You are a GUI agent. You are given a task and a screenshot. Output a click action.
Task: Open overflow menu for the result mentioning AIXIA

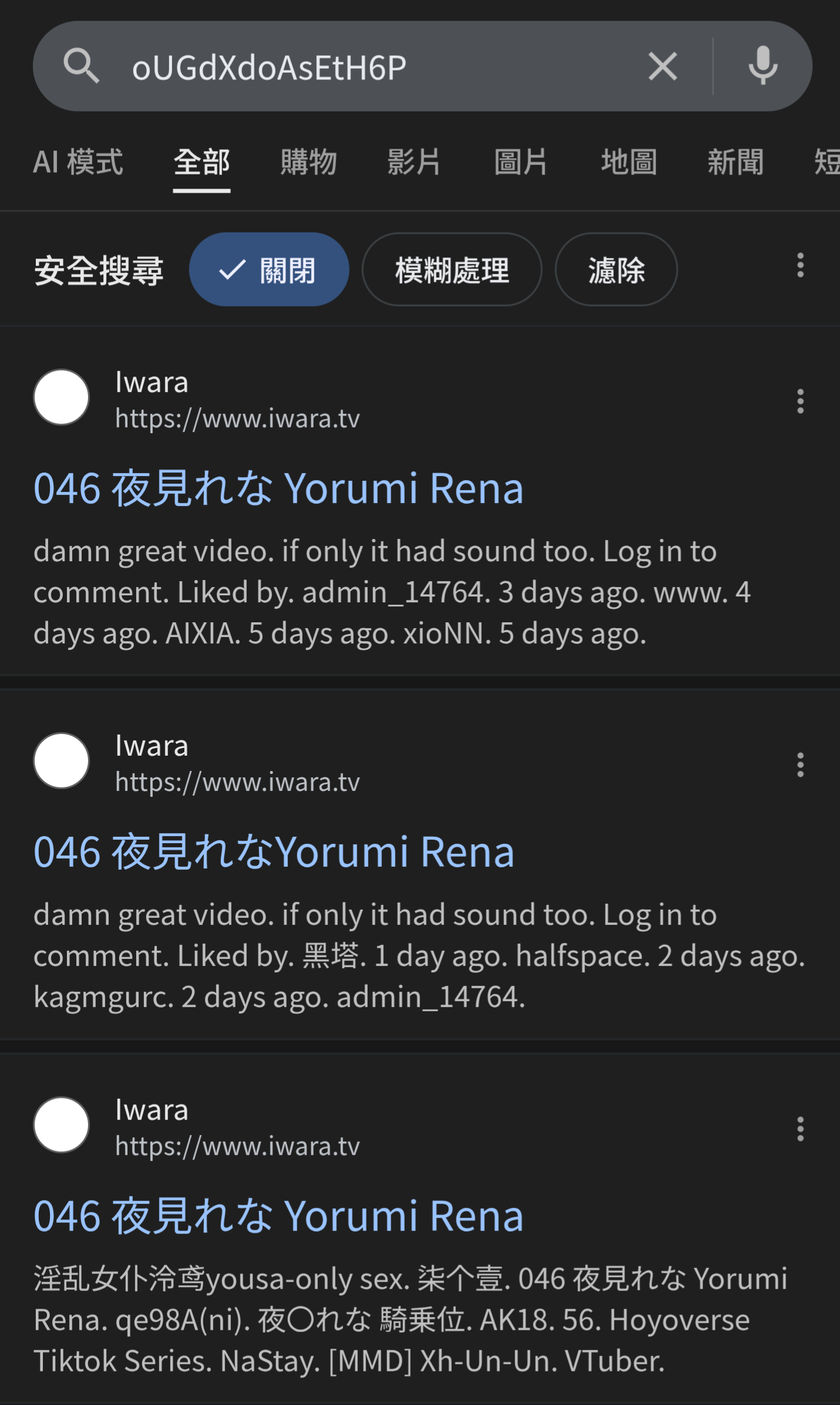point(799,401)
